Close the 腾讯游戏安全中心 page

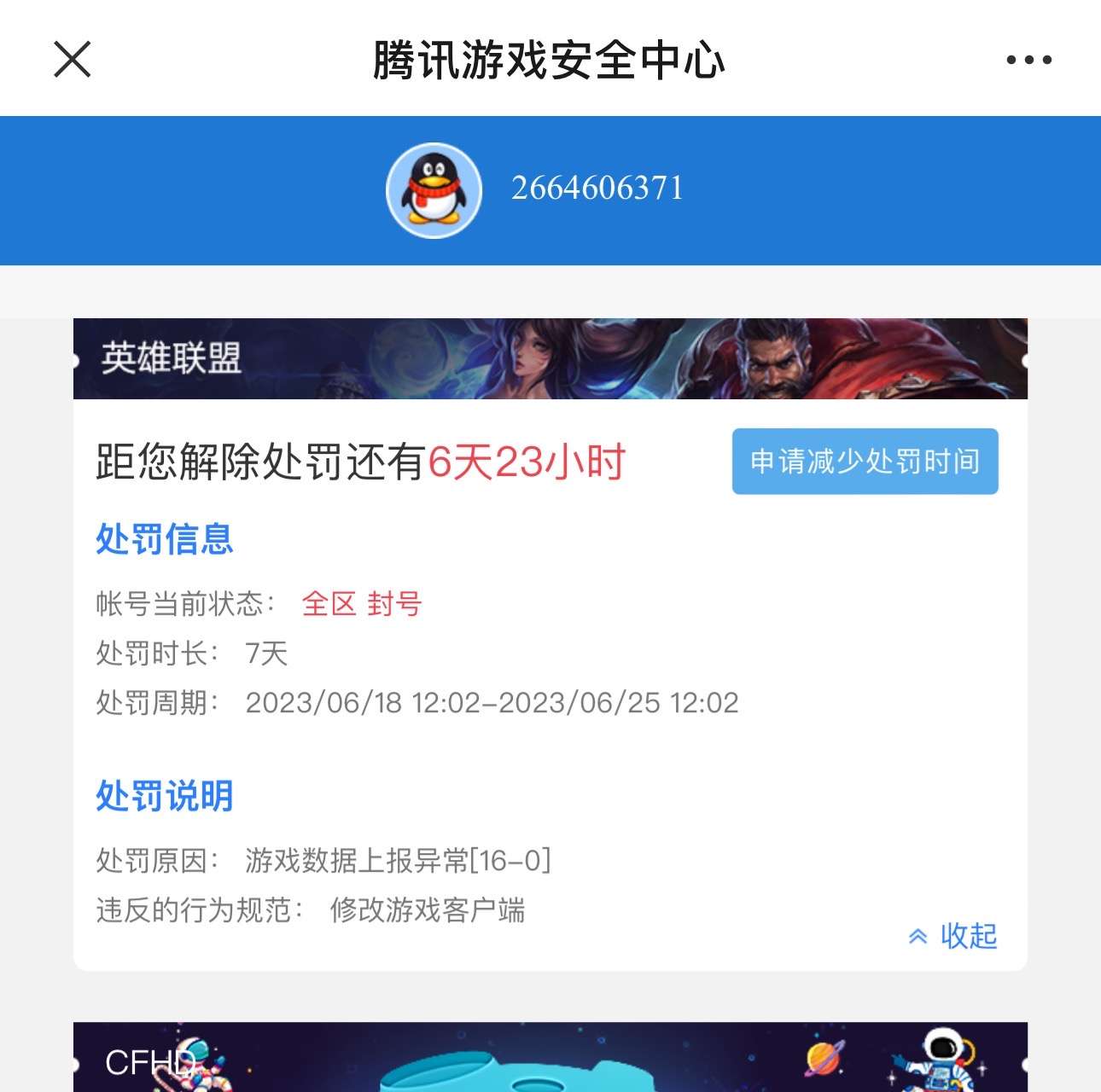73,60
